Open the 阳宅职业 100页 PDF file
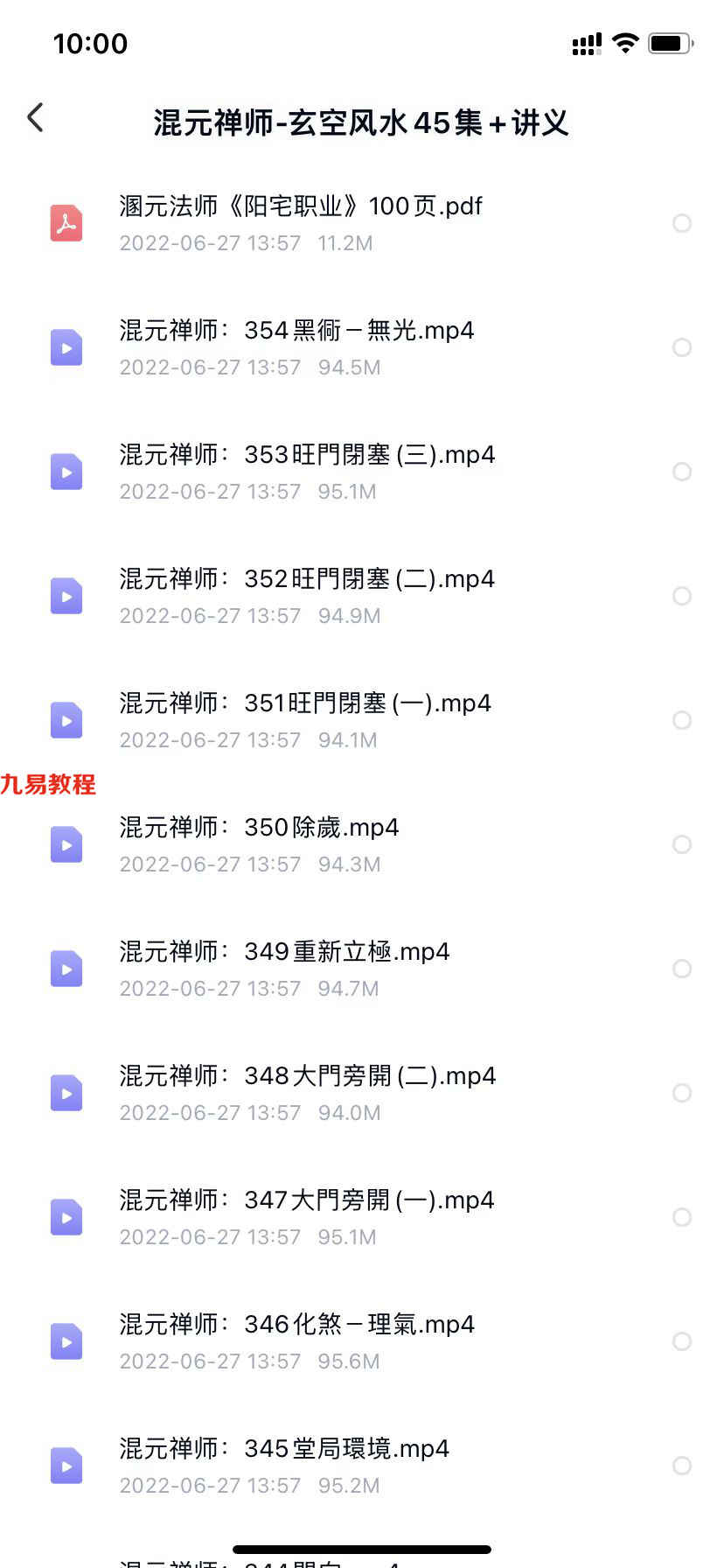This screenshot has height=1568, width=724. point(362,223)
